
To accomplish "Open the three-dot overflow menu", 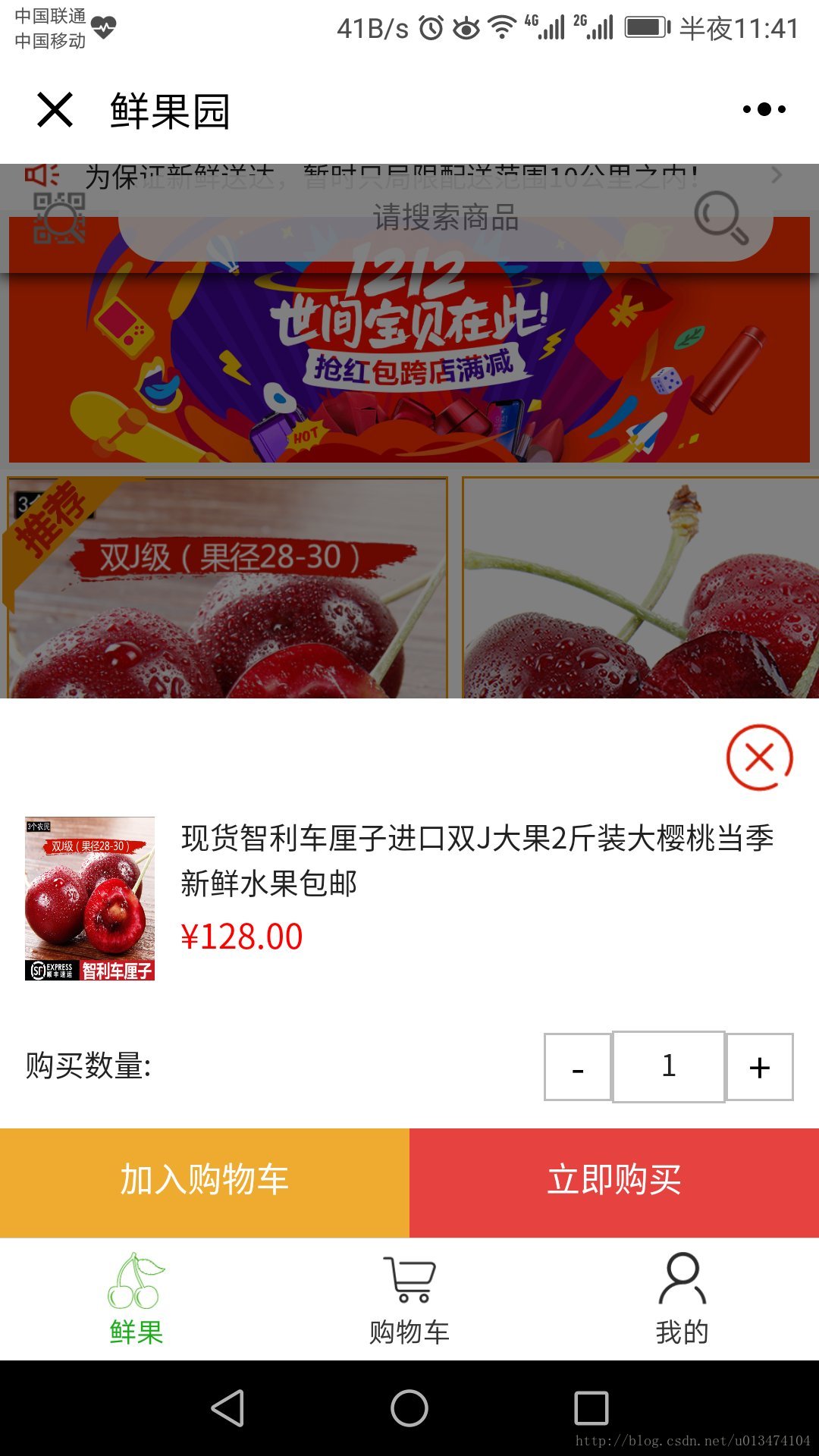I will click(x=764, y=110).
